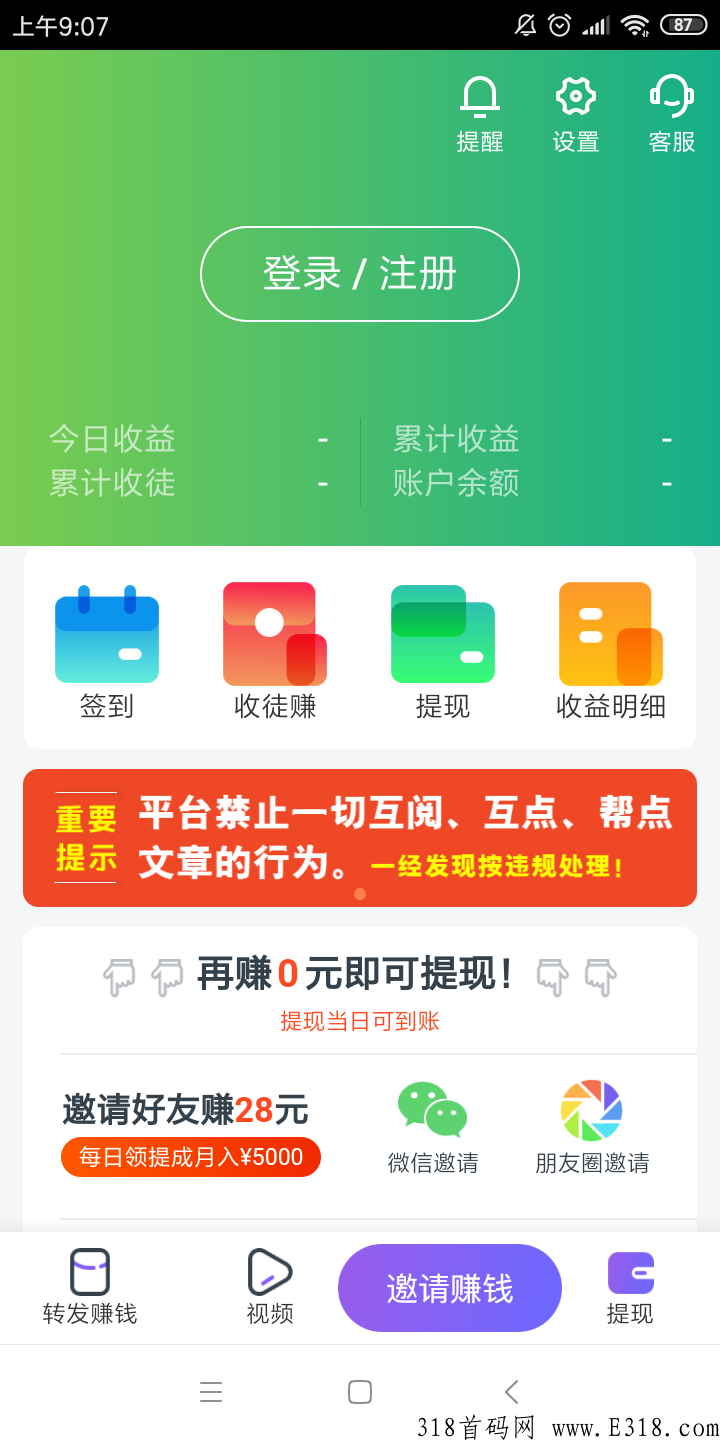
Task: Select the banner carousel indicator dot
Action: pos(360,894)
